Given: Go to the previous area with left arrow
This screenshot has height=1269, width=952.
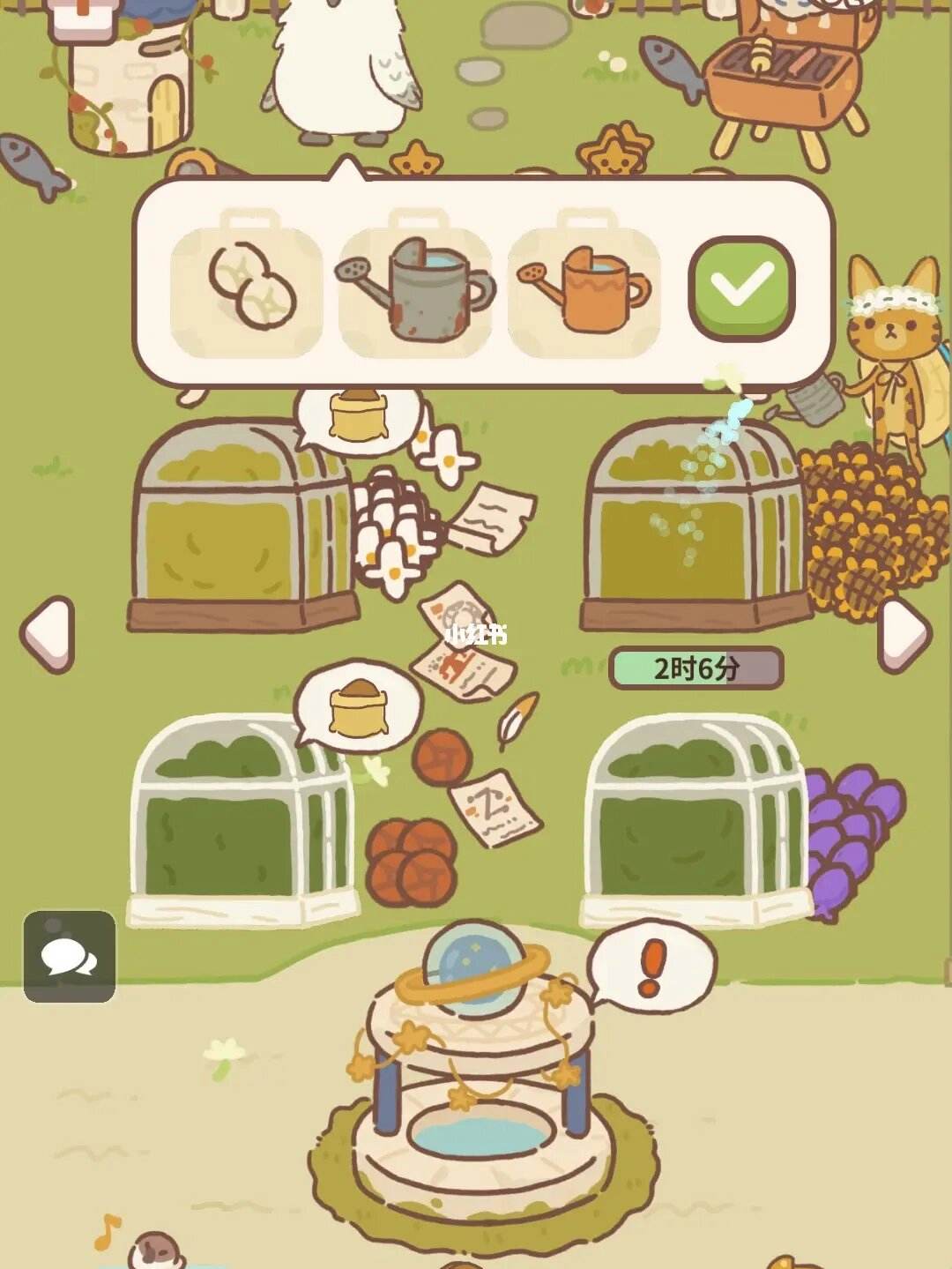Looking at the screenshot, I should click(48, 634).
